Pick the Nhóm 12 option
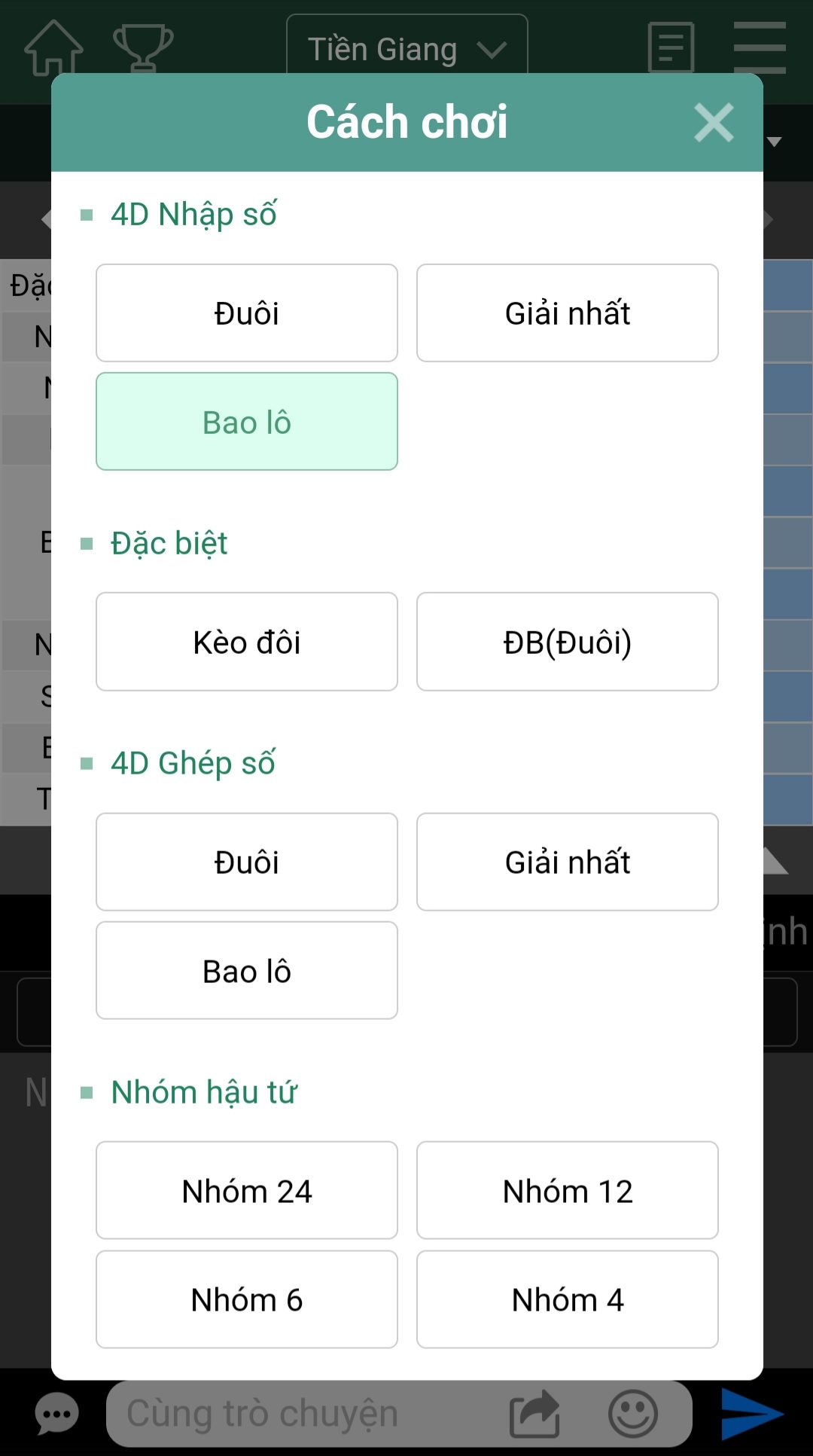This screenshot has height=1456, width=813. 567,1191
